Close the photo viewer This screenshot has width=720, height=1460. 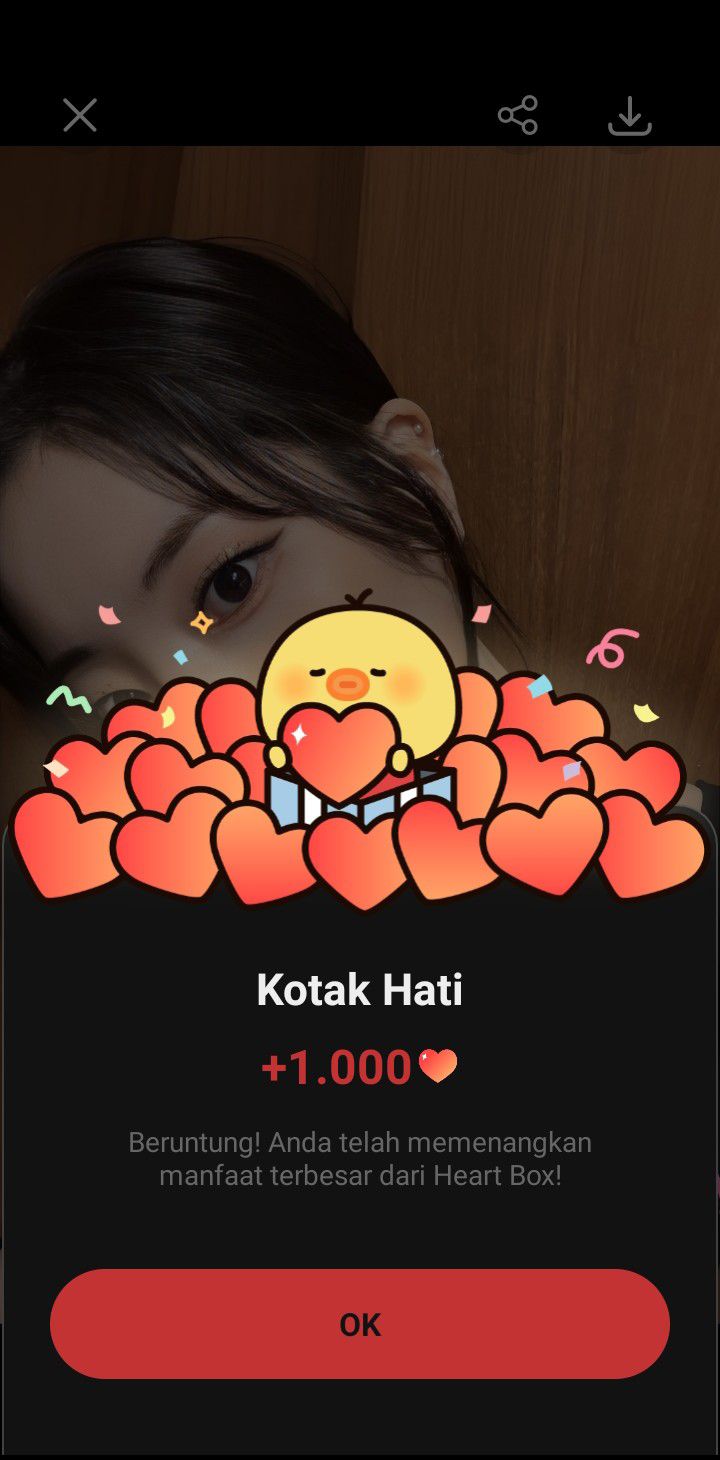click(80, 115)
